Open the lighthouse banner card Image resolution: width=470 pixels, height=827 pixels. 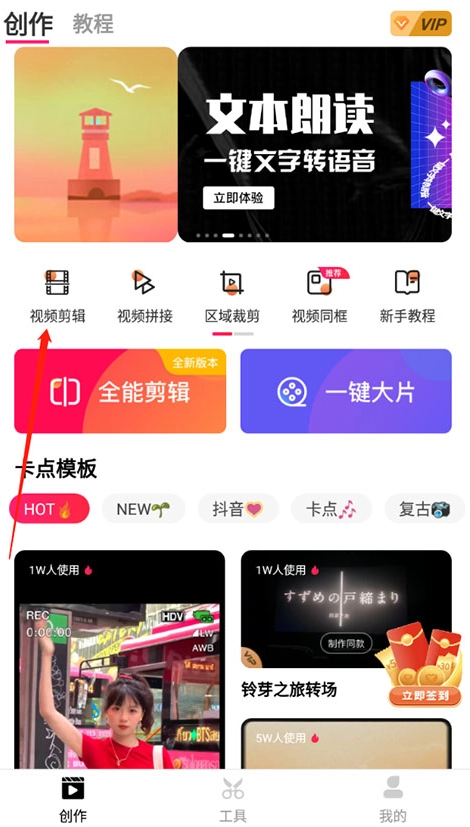[95, 145]
